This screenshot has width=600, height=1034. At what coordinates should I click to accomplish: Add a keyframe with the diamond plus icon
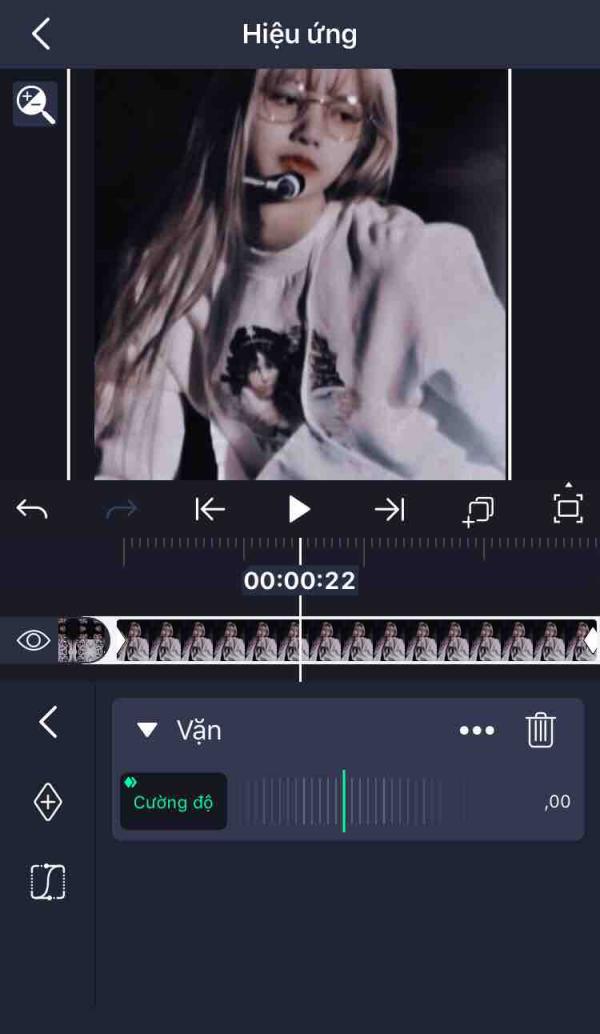click(x=48, y=802)
